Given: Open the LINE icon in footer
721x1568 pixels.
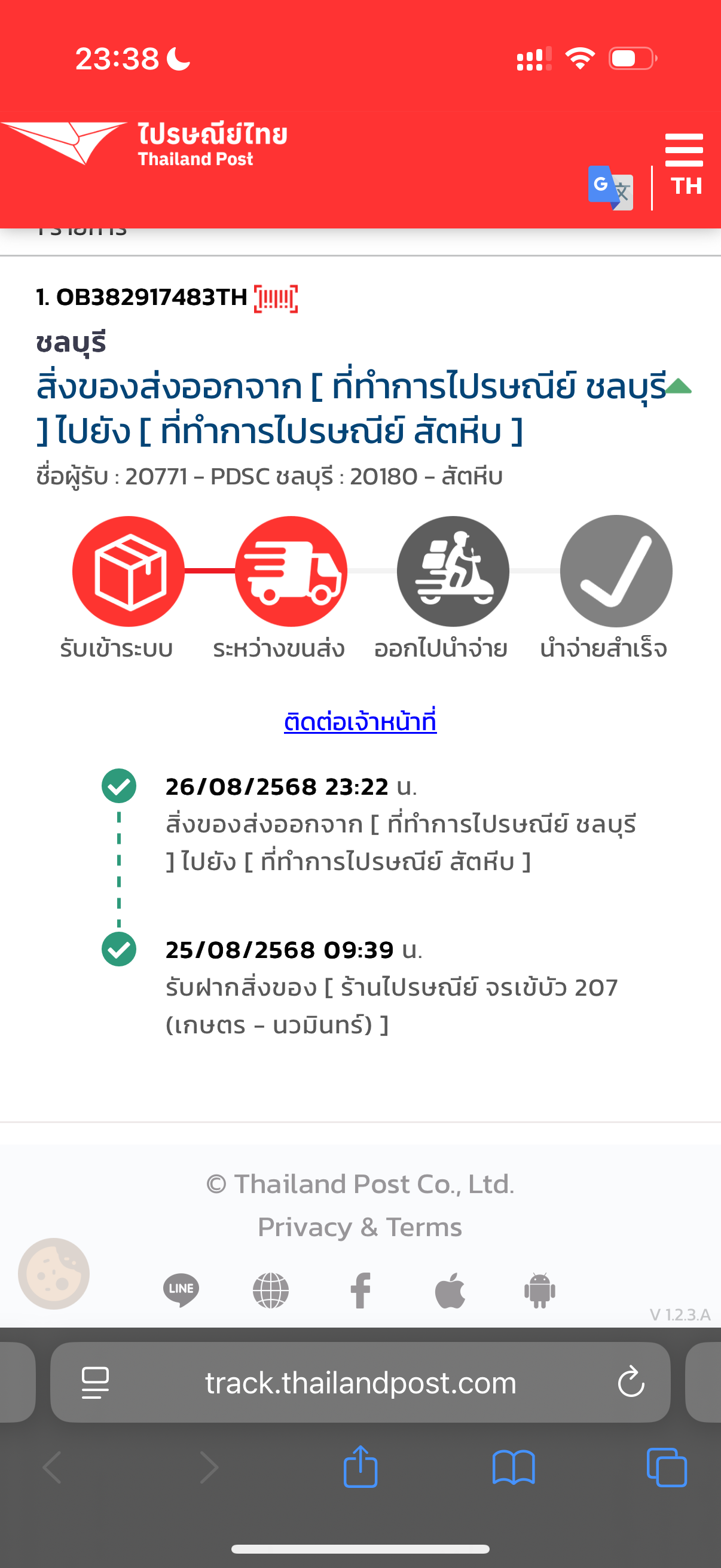Looking at the screenshot, I should [181, 1291].
